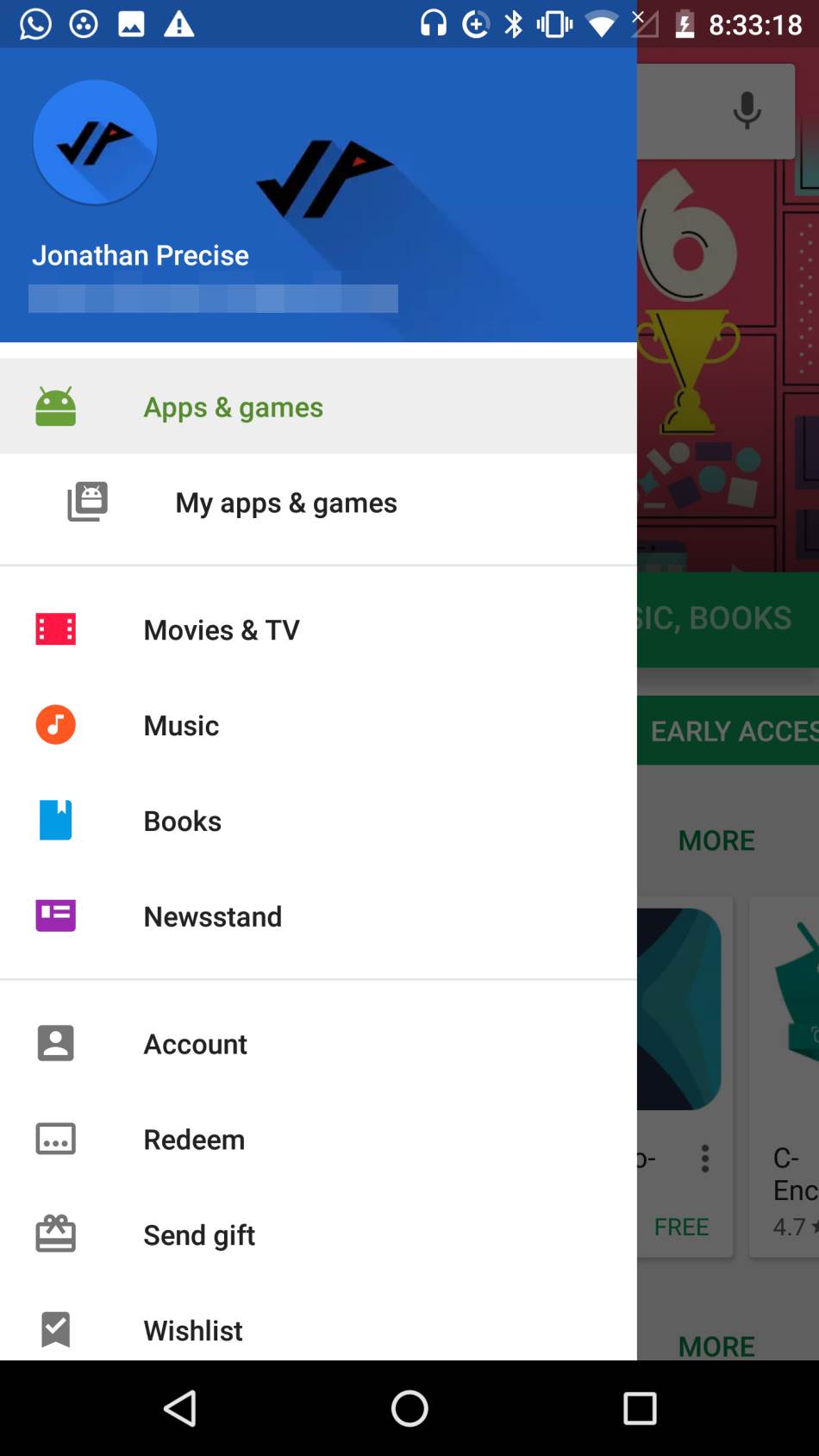Open the Account section
This screenshot has height=1456, width=819.
pos(195,1043)
